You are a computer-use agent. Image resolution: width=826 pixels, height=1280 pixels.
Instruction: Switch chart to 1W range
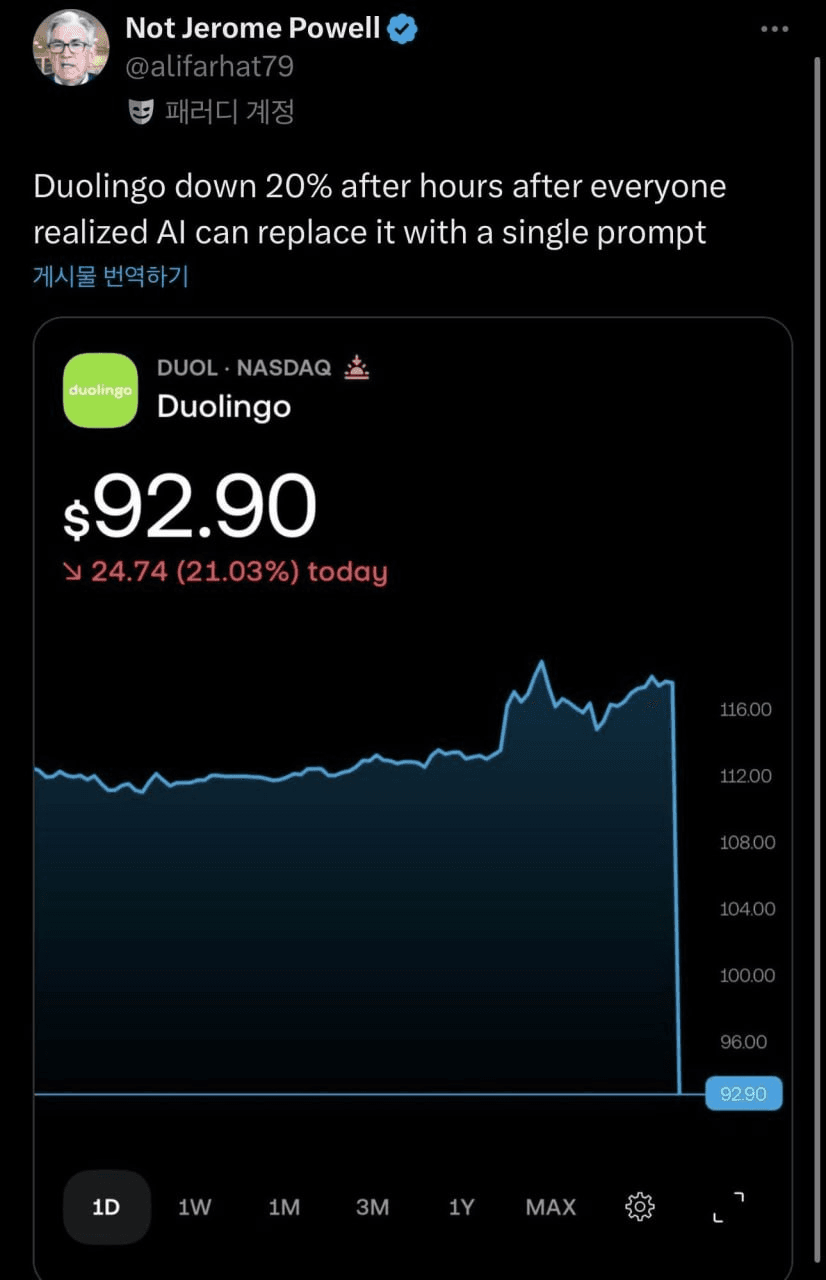tap(195, 1207)
